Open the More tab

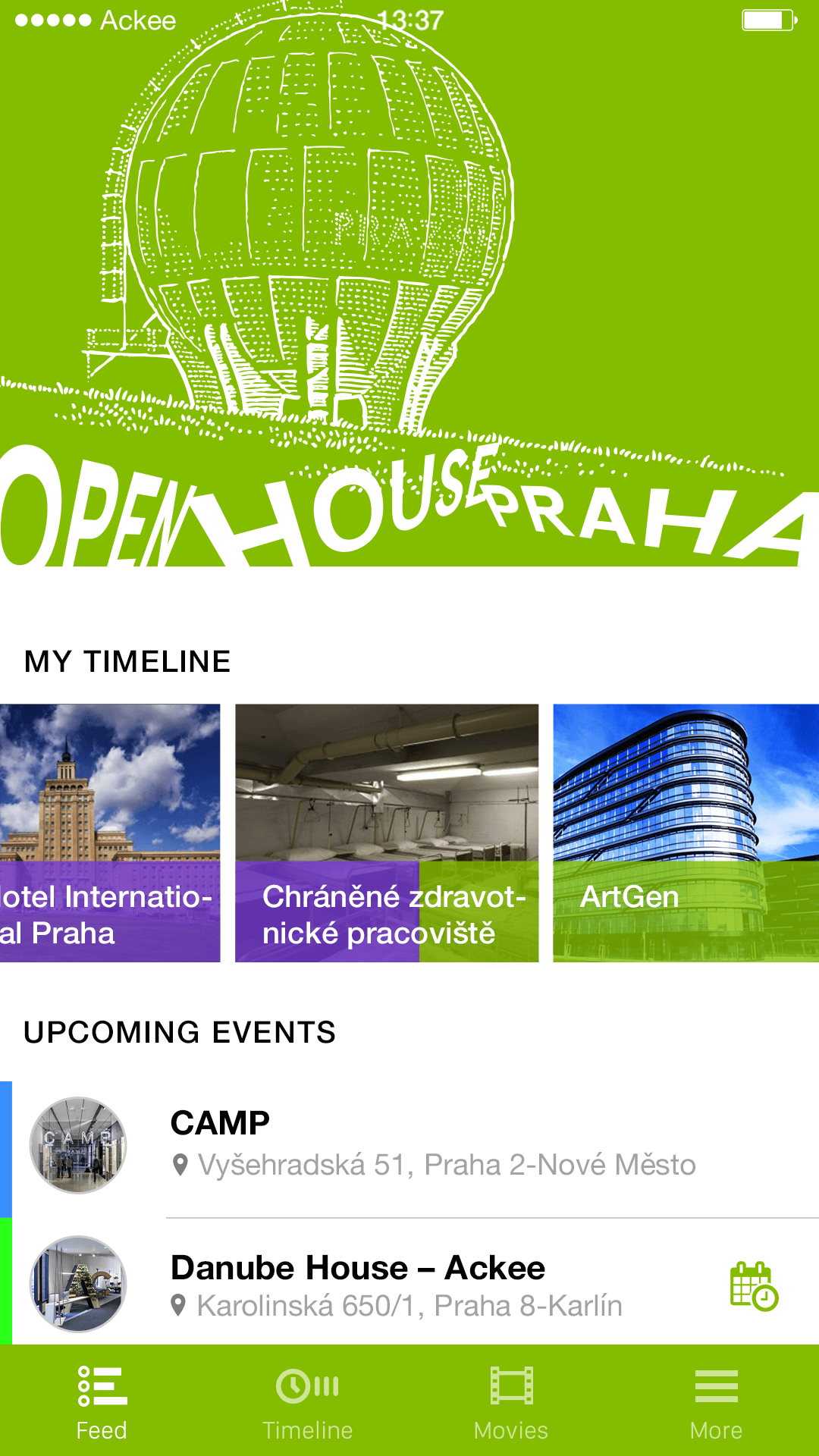[x=716, y=1401]
